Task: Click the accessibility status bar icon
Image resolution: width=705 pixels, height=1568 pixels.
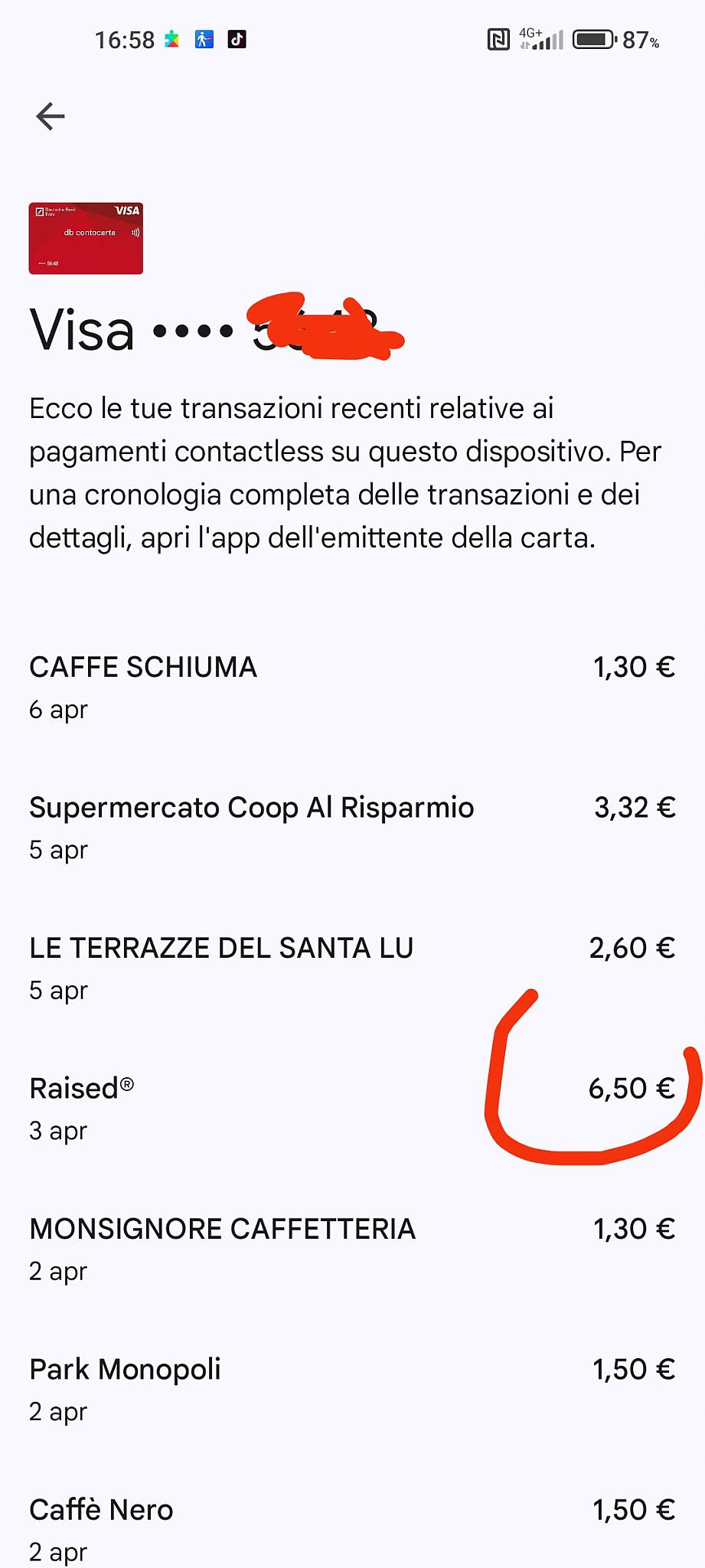Action: point(203,39)
